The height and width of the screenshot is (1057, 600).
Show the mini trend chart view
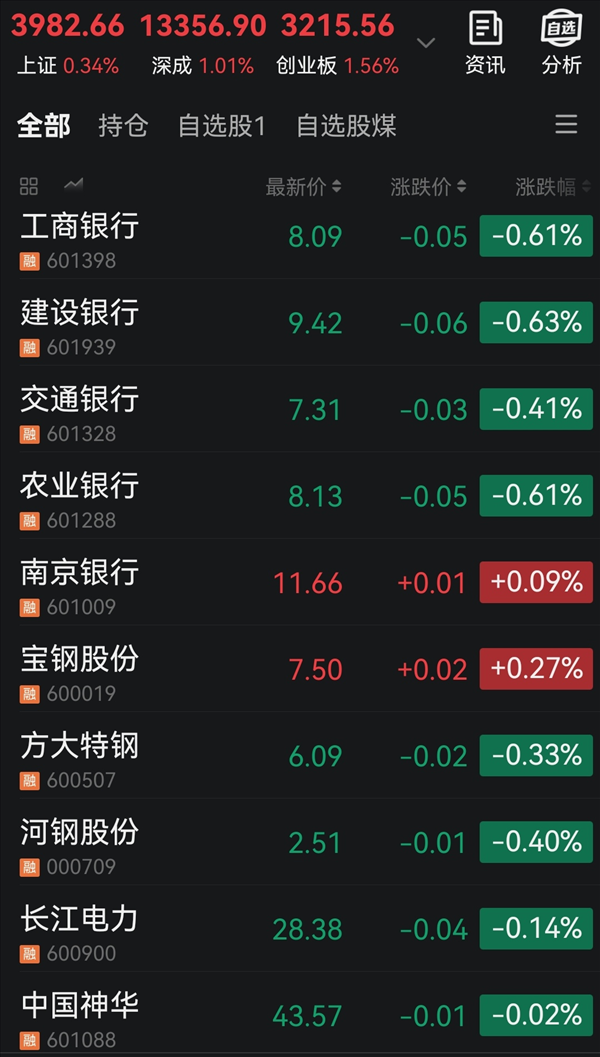tap(73, 185)
